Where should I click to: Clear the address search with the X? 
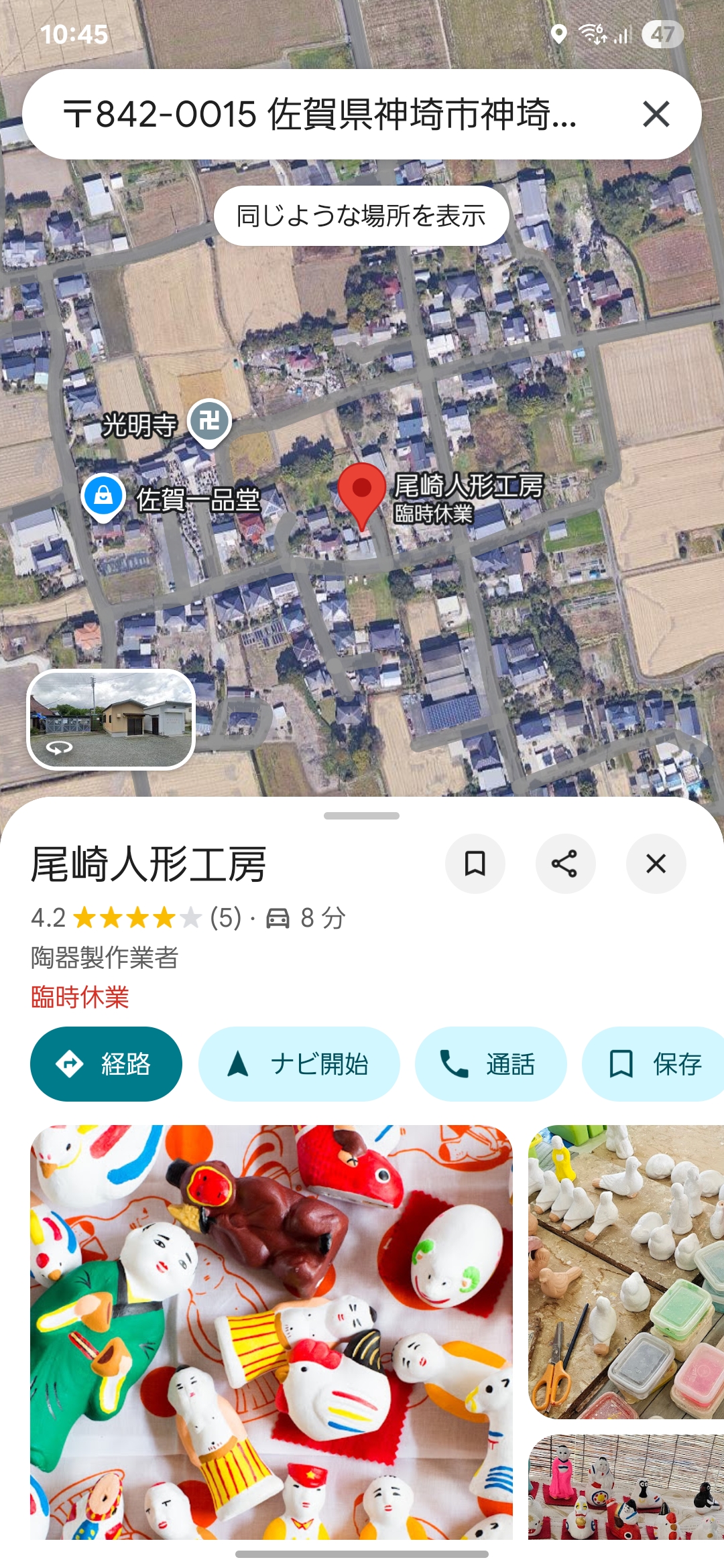[656, 114]
